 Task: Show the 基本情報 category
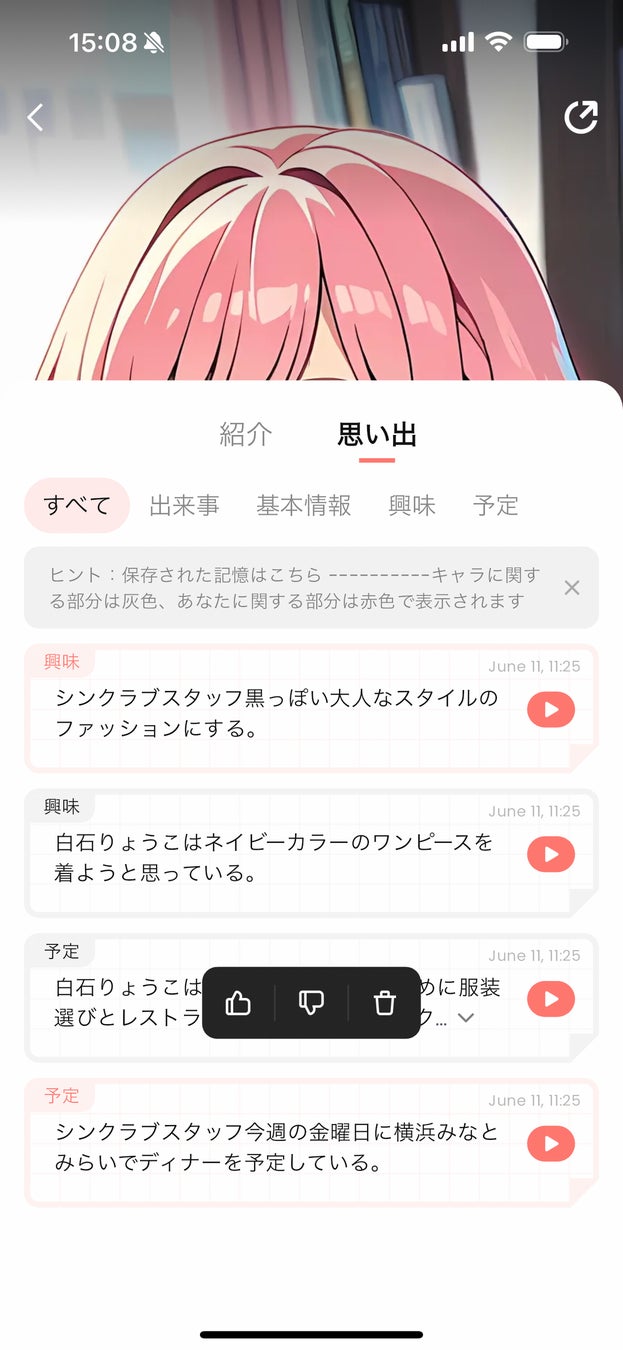304,506
